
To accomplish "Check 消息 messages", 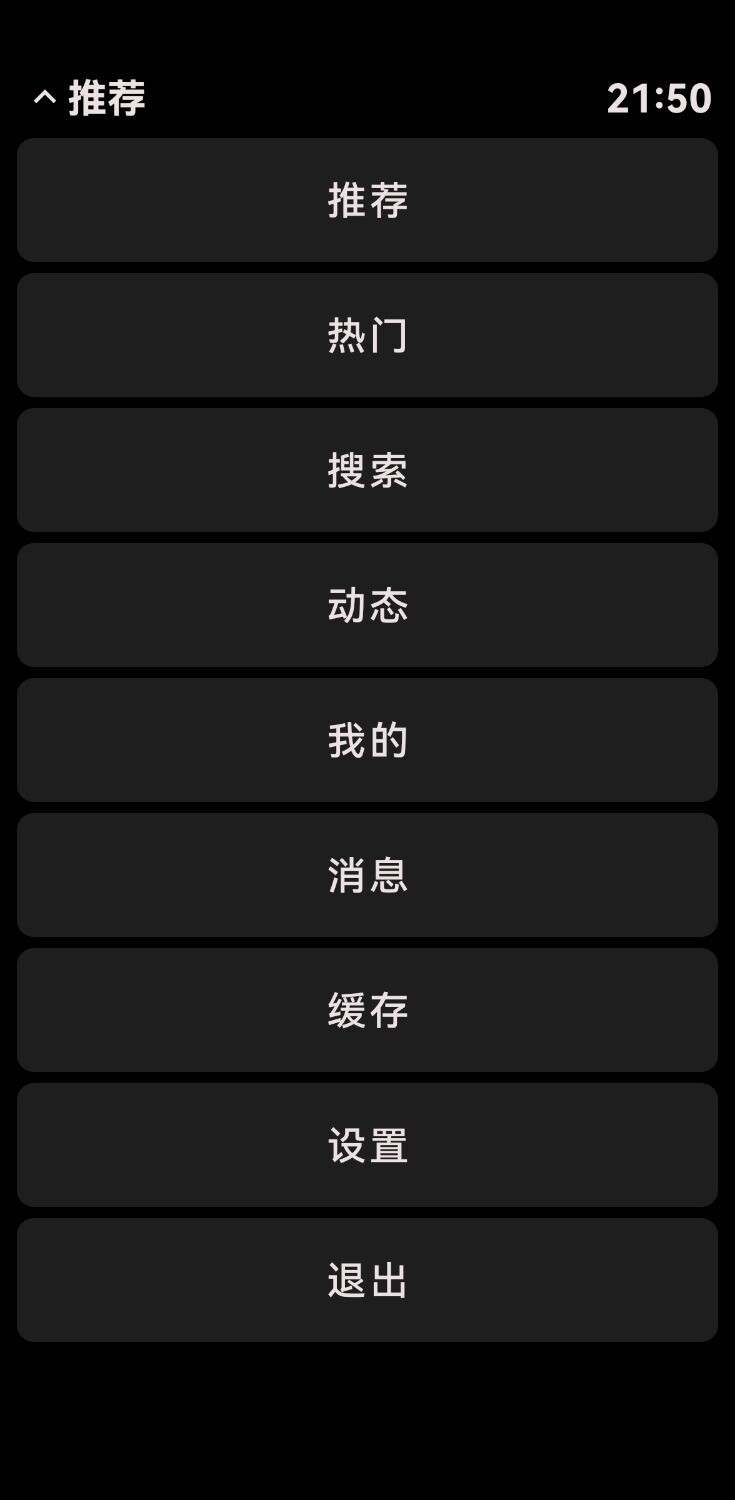I will pos(367,875).
